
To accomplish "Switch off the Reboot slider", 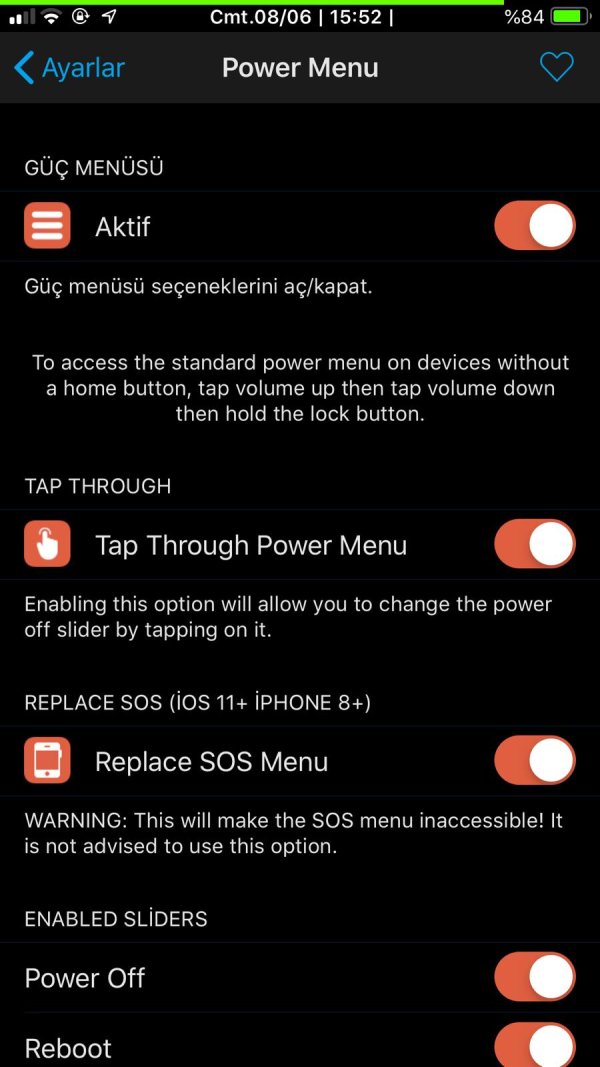I will [534, 1046].
